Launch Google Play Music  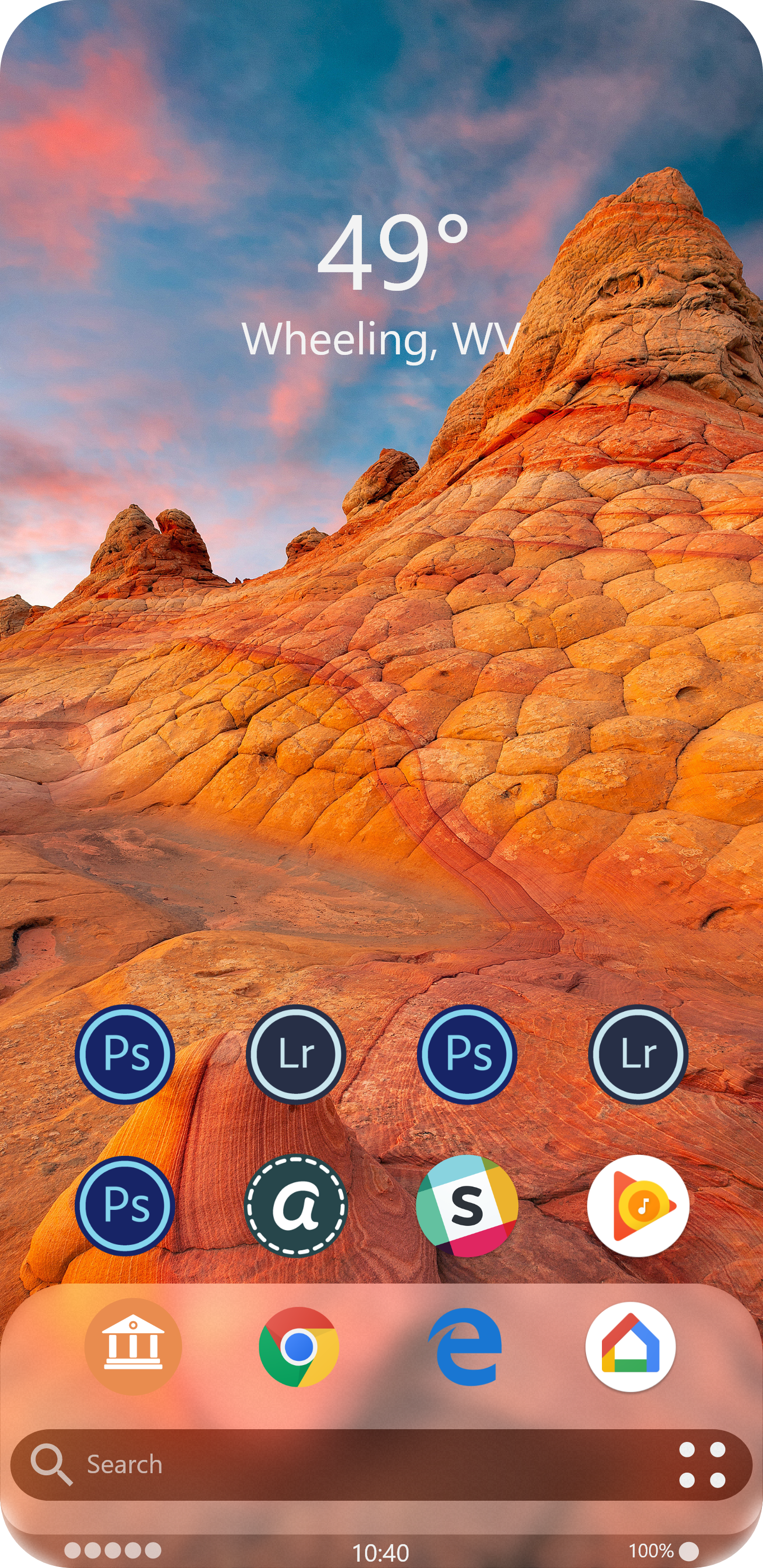tap(637, 1205)
